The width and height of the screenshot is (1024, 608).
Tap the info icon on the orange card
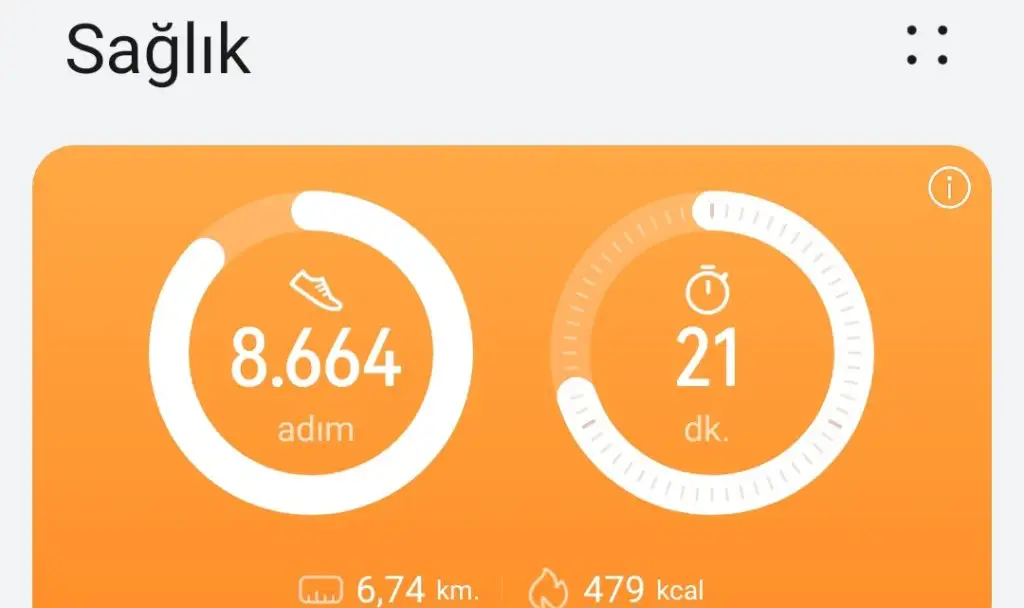pos(949,188)
